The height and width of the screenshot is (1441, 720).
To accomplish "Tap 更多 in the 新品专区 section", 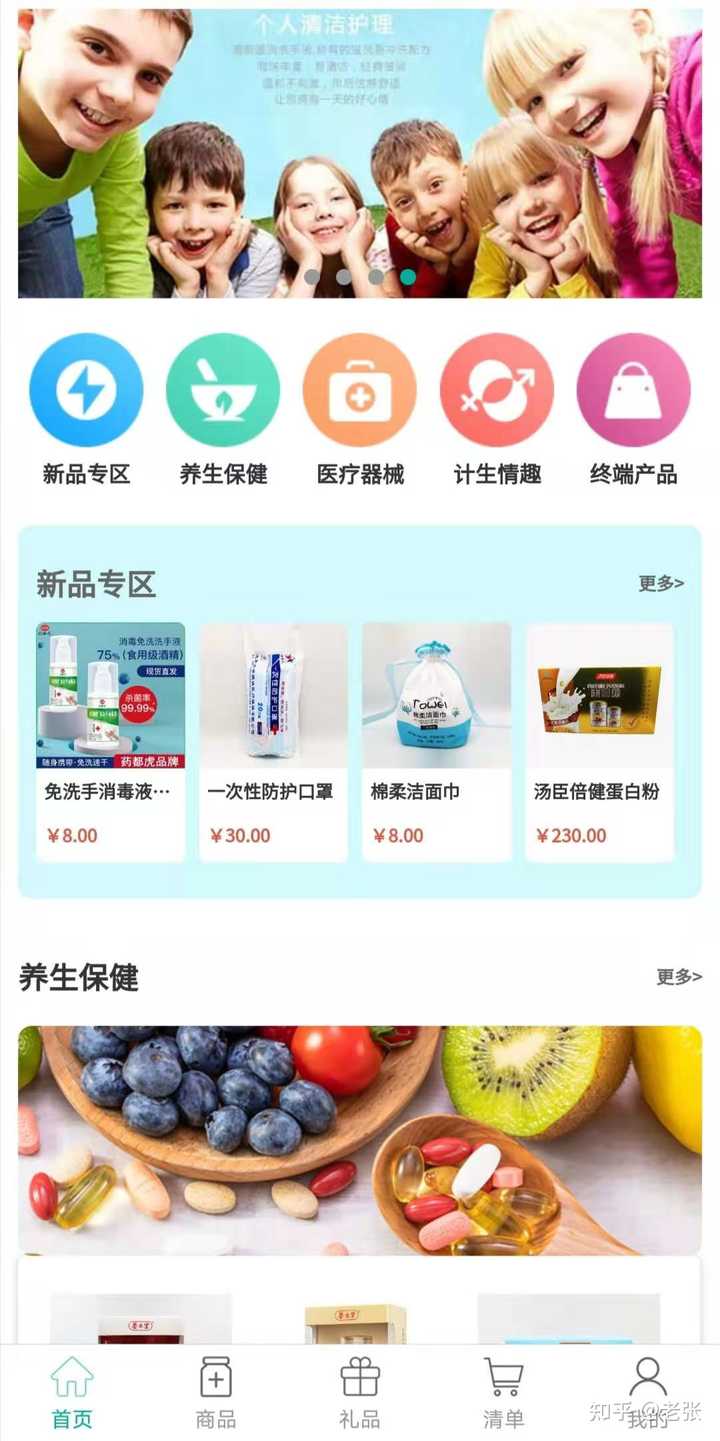I will tap(661, 584).
